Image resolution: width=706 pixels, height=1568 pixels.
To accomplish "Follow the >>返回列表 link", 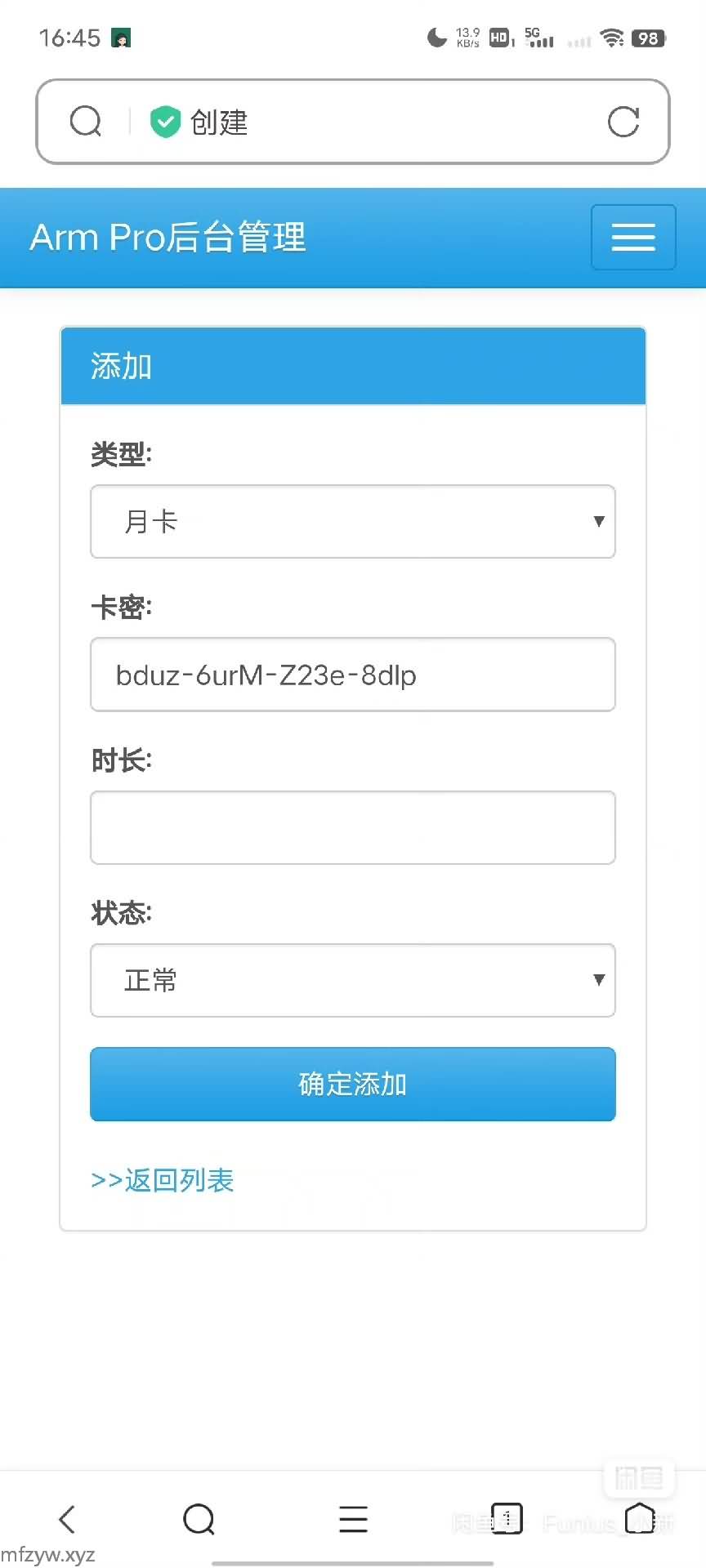I will coord(163,1180).
